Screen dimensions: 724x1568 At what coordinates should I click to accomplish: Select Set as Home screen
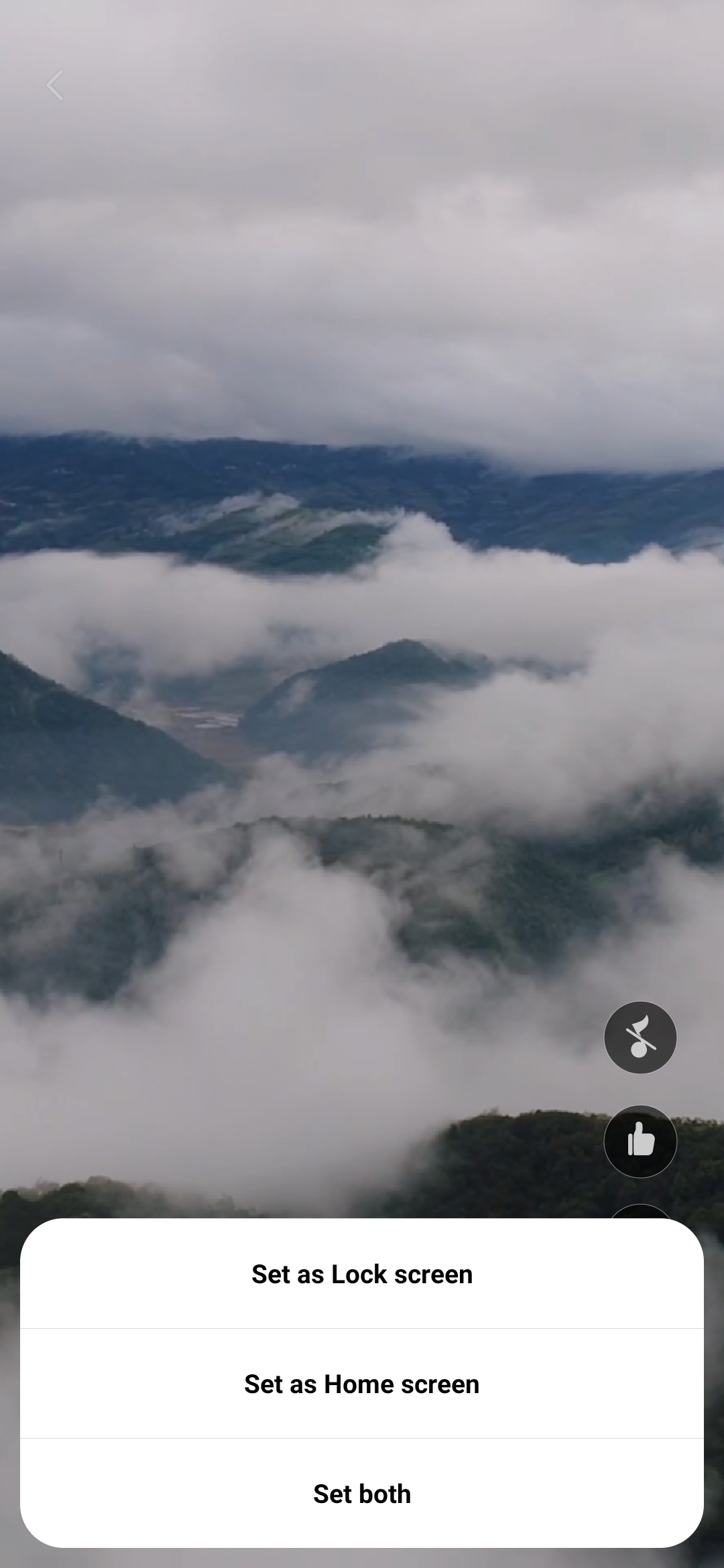pos(362,1384)
